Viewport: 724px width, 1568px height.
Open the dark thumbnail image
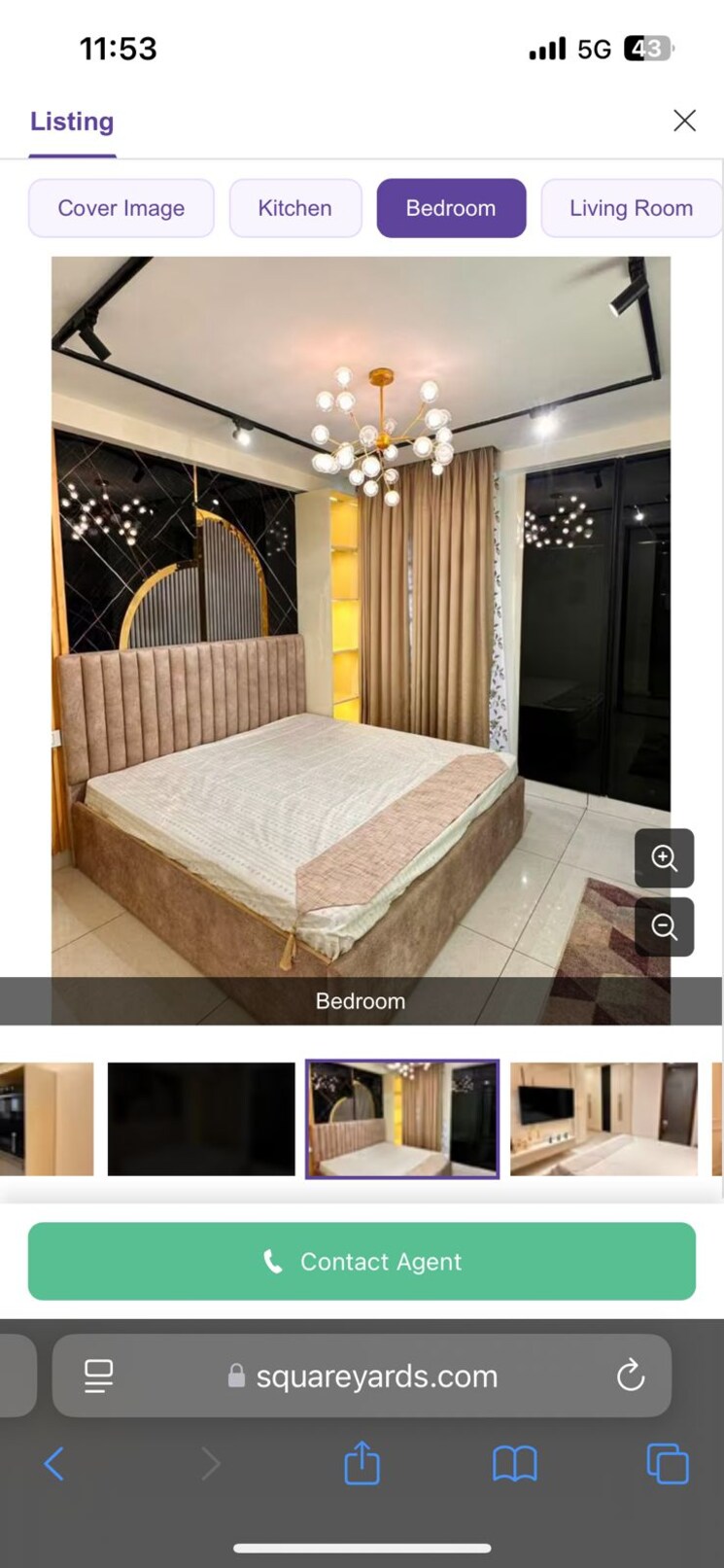(x=201, y=1119)
